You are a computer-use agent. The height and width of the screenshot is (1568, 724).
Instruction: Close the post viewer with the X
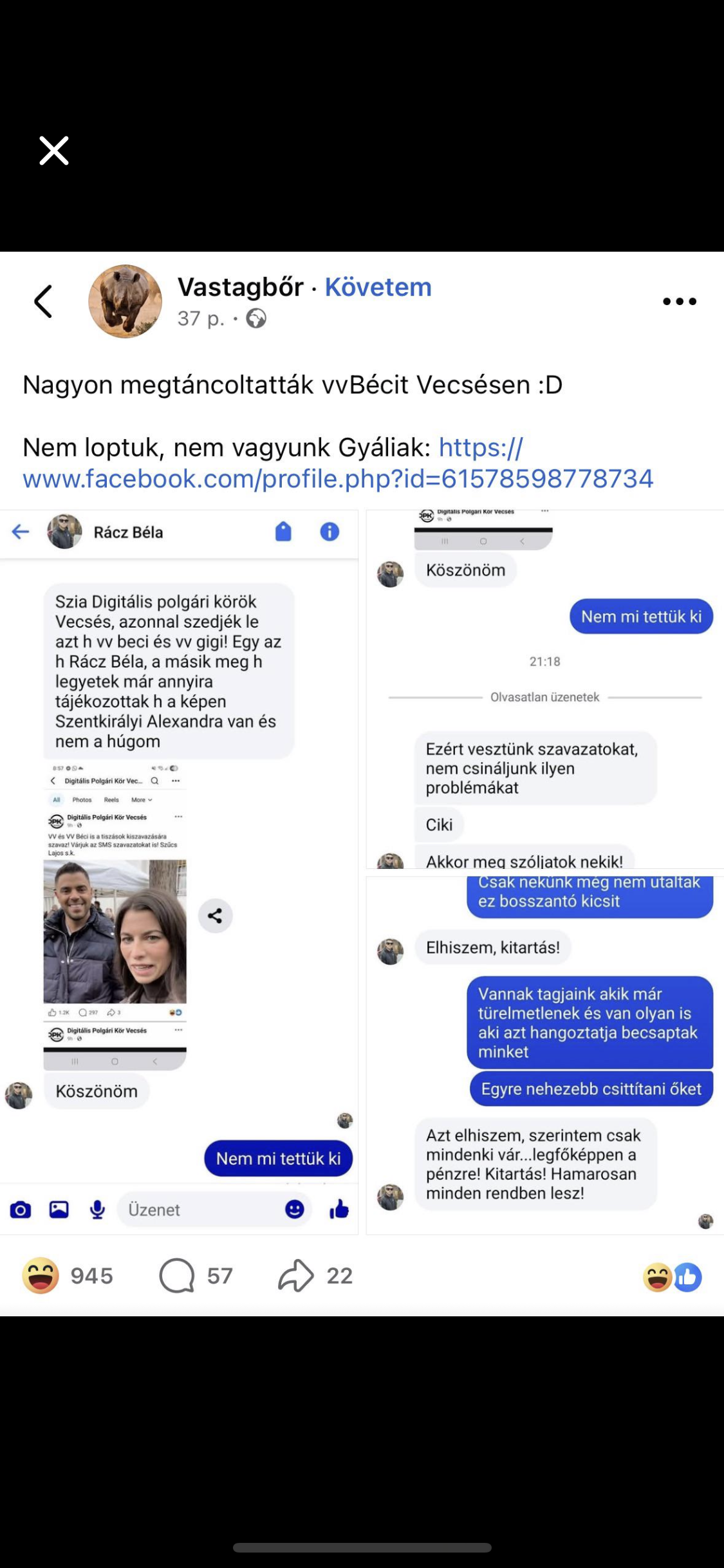pyautogui.click(x=54, y=151)
